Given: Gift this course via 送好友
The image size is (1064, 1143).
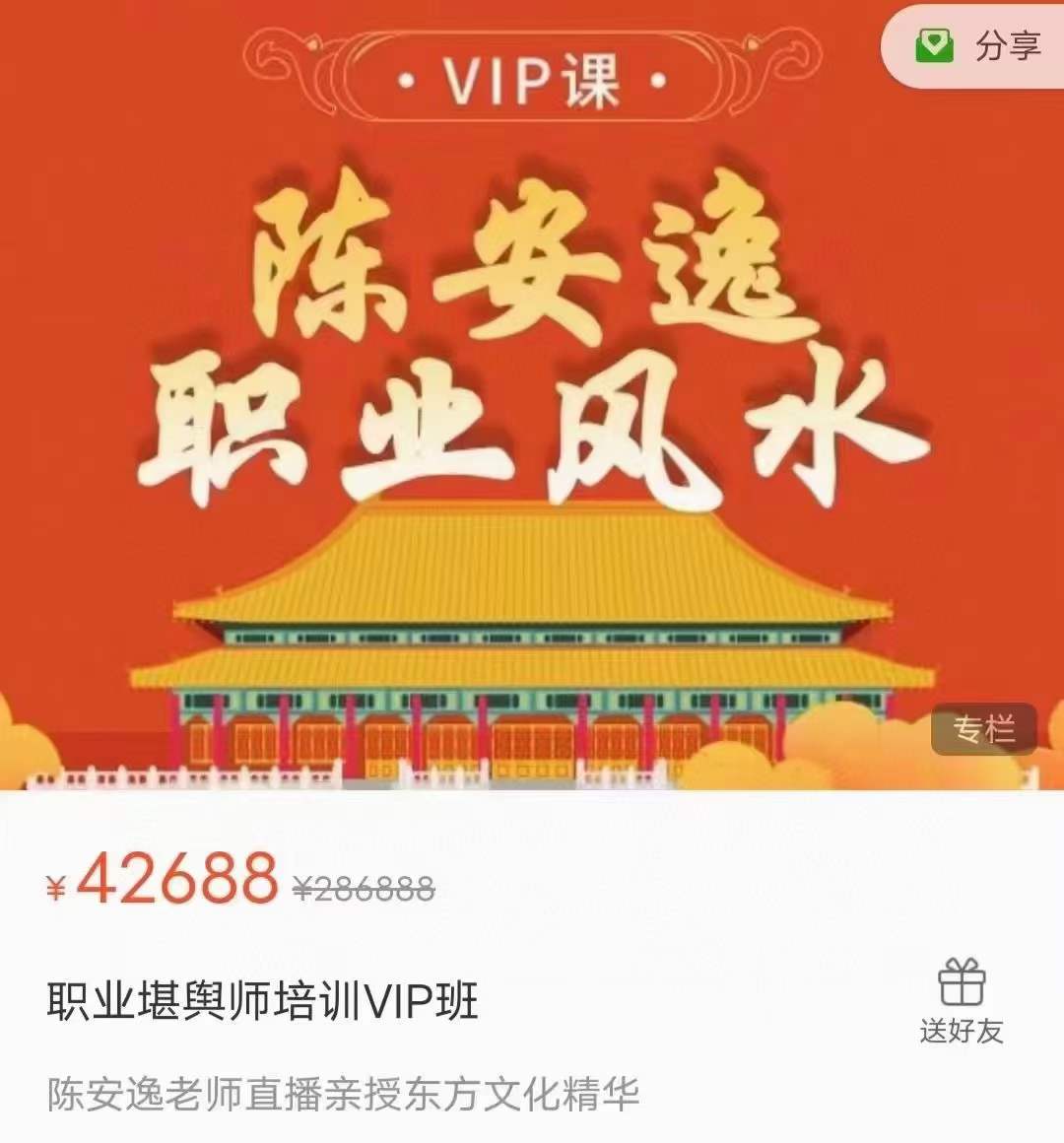Looking at the screenshot, I should 962,1001.
